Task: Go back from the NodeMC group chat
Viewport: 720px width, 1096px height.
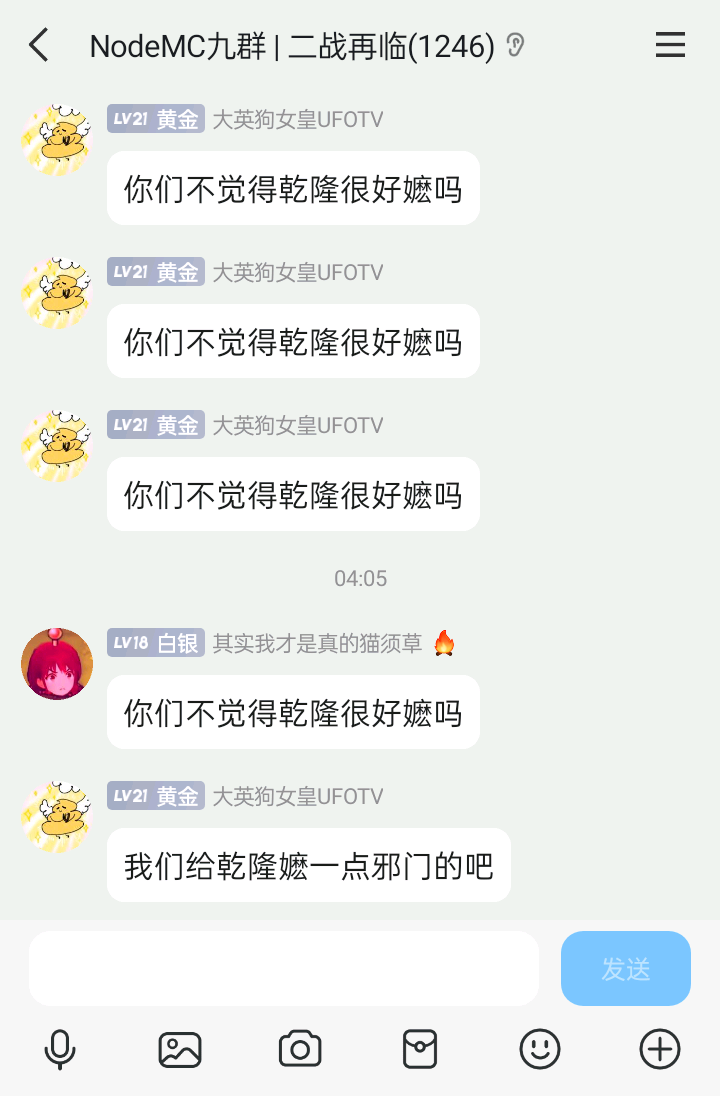Action: pos(39,46)
